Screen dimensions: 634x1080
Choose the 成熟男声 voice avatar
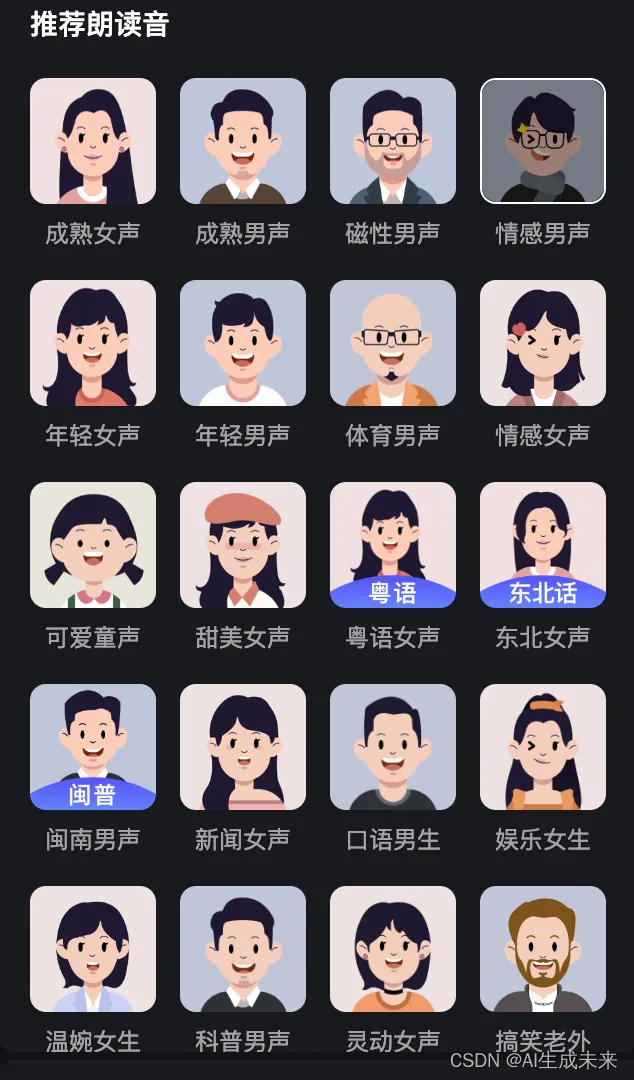click(243, 141)
